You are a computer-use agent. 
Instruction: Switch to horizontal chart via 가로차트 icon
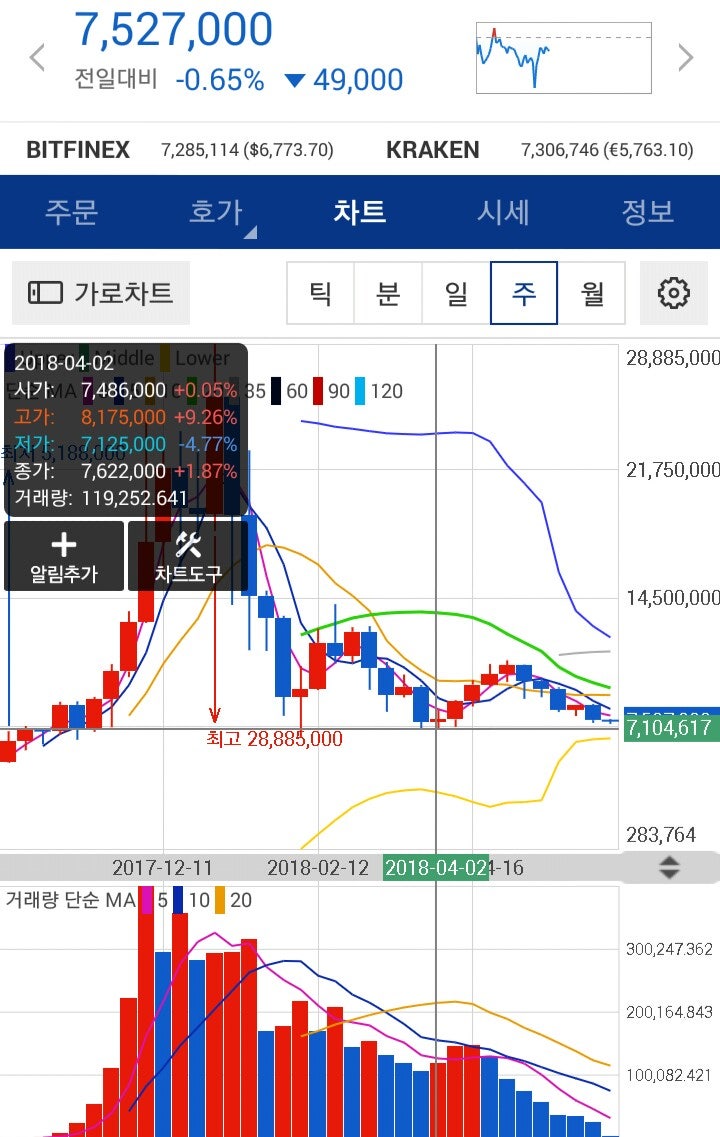point(100,292)
